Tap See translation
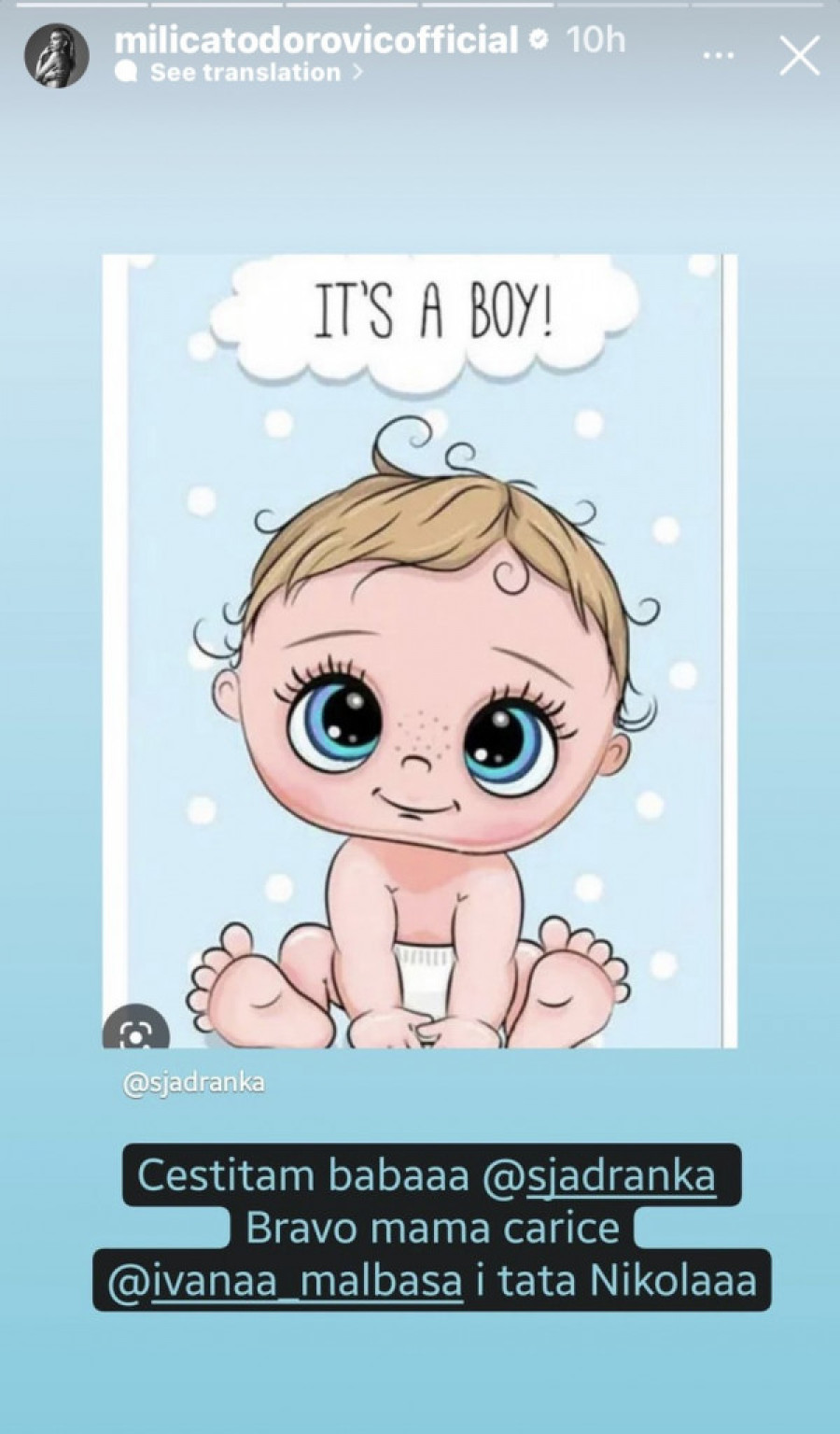 pos(245,73)
